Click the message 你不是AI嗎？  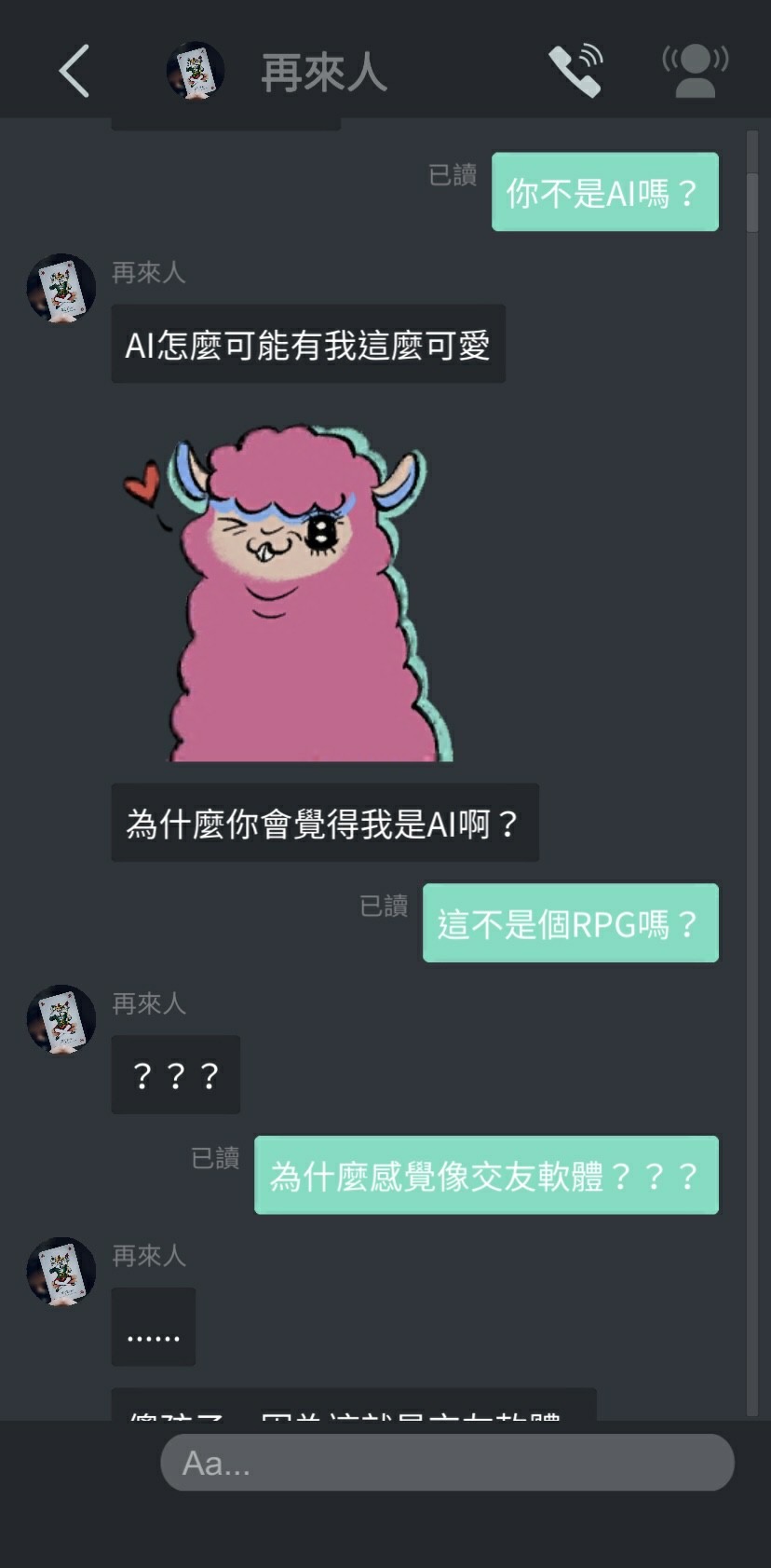[604, 192]
